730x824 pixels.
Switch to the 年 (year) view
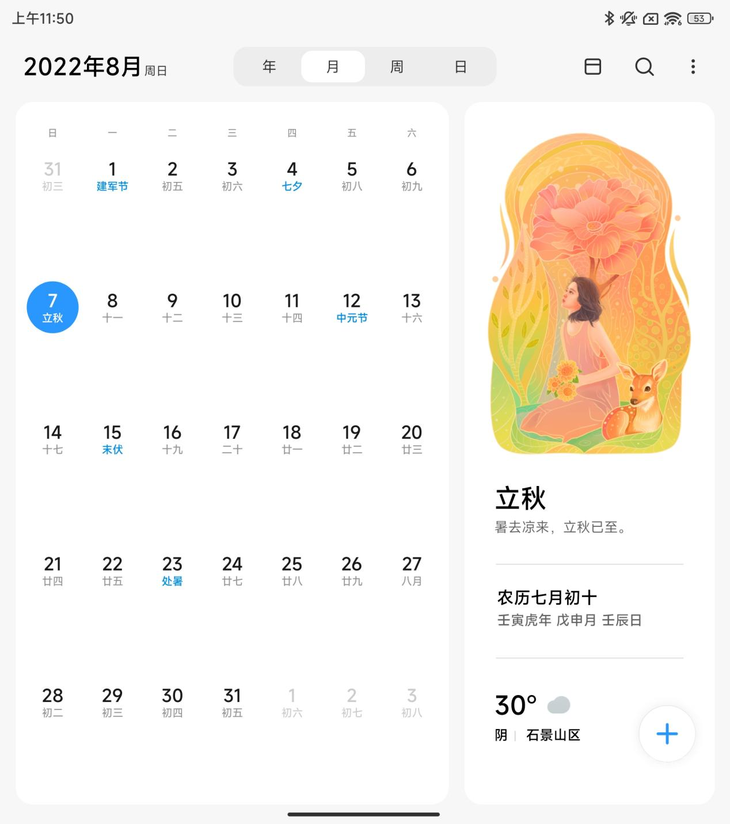269,67
